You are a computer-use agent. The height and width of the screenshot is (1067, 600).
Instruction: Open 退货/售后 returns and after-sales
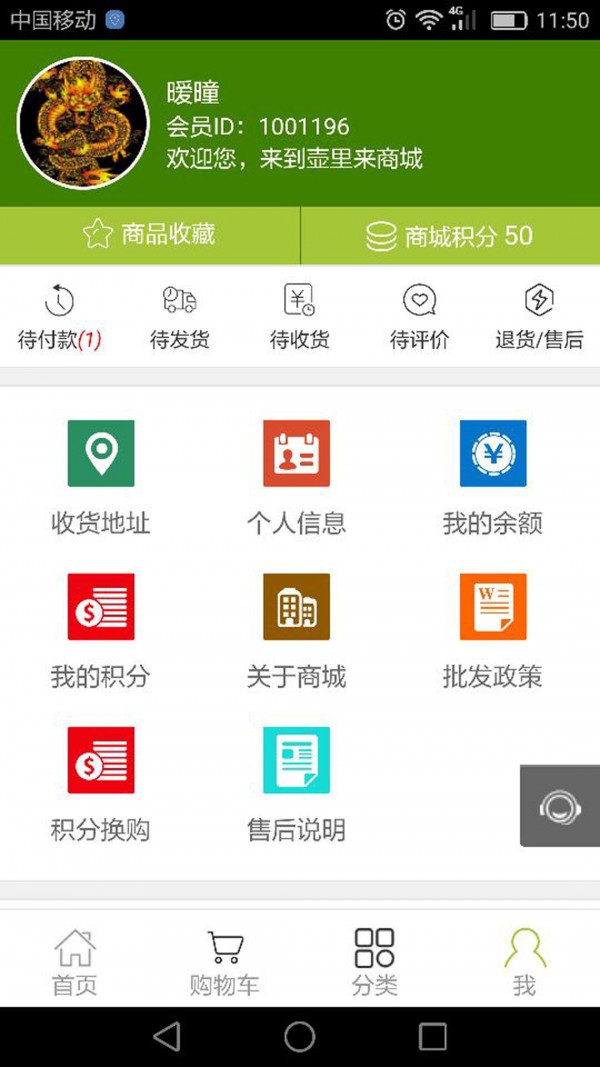(x=539, y=317)
